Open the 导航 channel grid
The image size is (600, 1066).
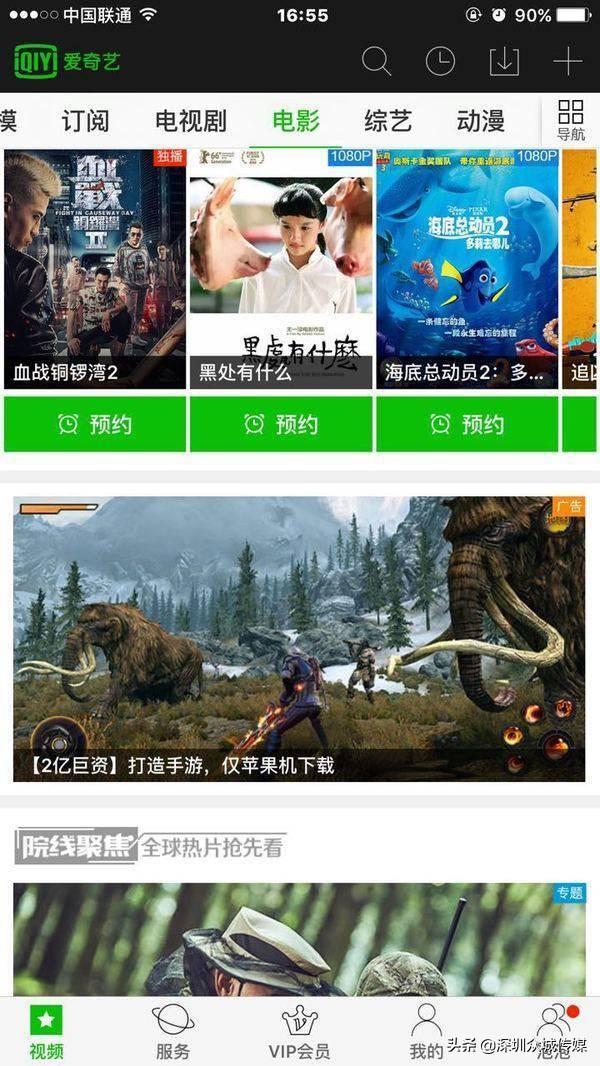tap(571, 121)
